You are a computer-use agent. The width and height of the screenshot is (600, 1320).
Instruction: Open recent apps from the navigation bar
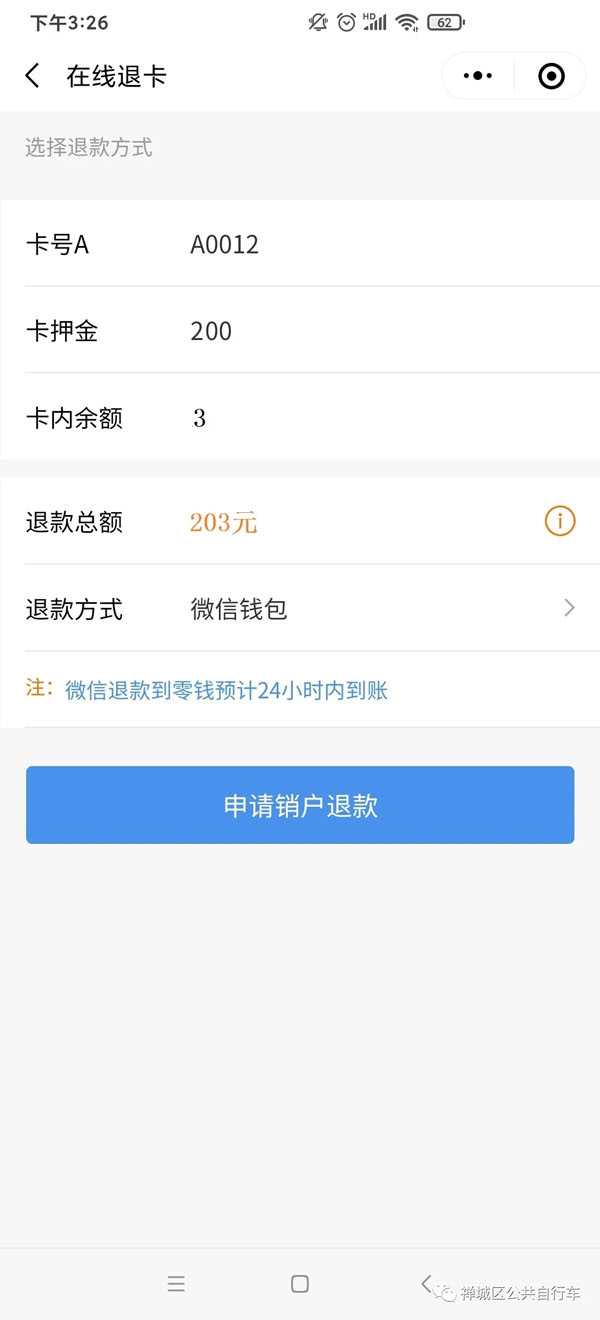(x=176, y=1284)
